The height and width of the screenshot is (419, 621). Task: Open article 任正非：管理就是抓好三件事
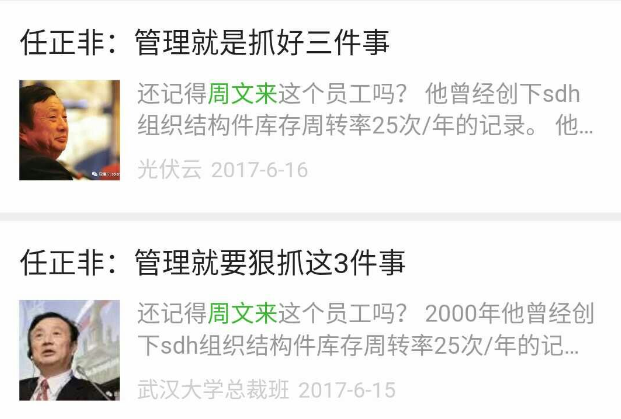(x=205, y=43)
